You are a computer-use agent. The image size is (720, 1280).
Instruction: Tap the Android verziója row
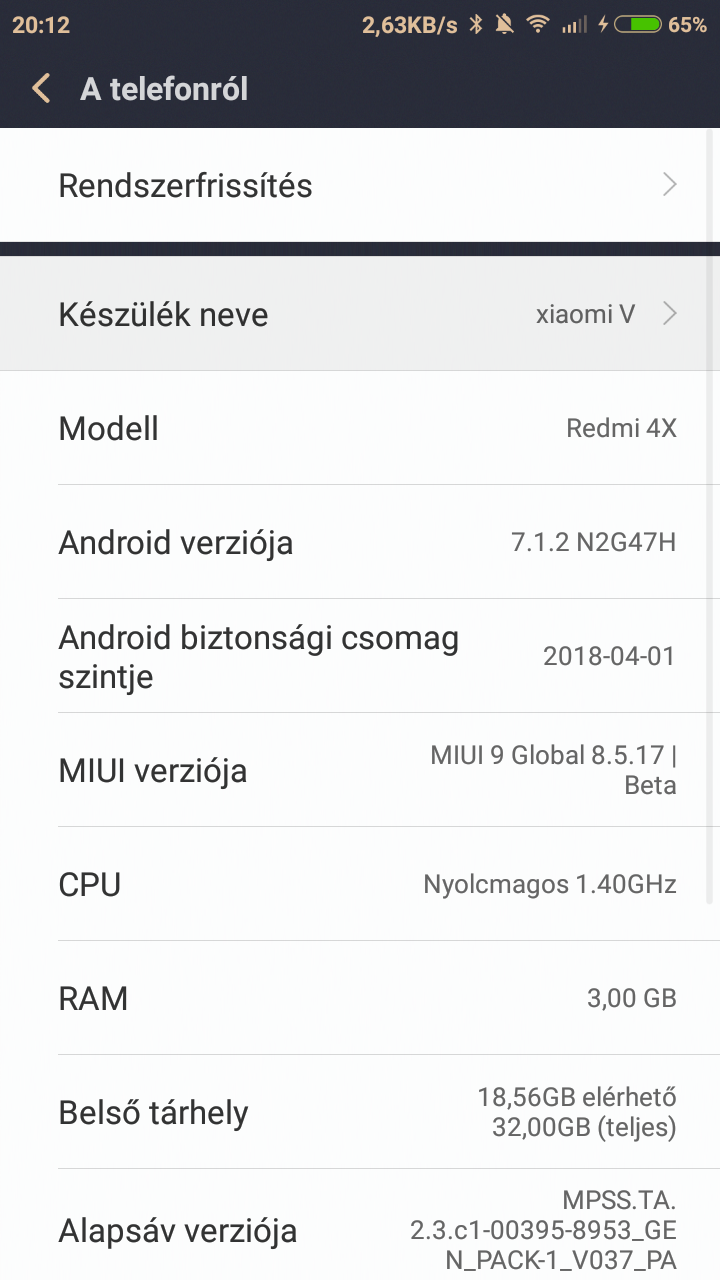click(360, 542)
